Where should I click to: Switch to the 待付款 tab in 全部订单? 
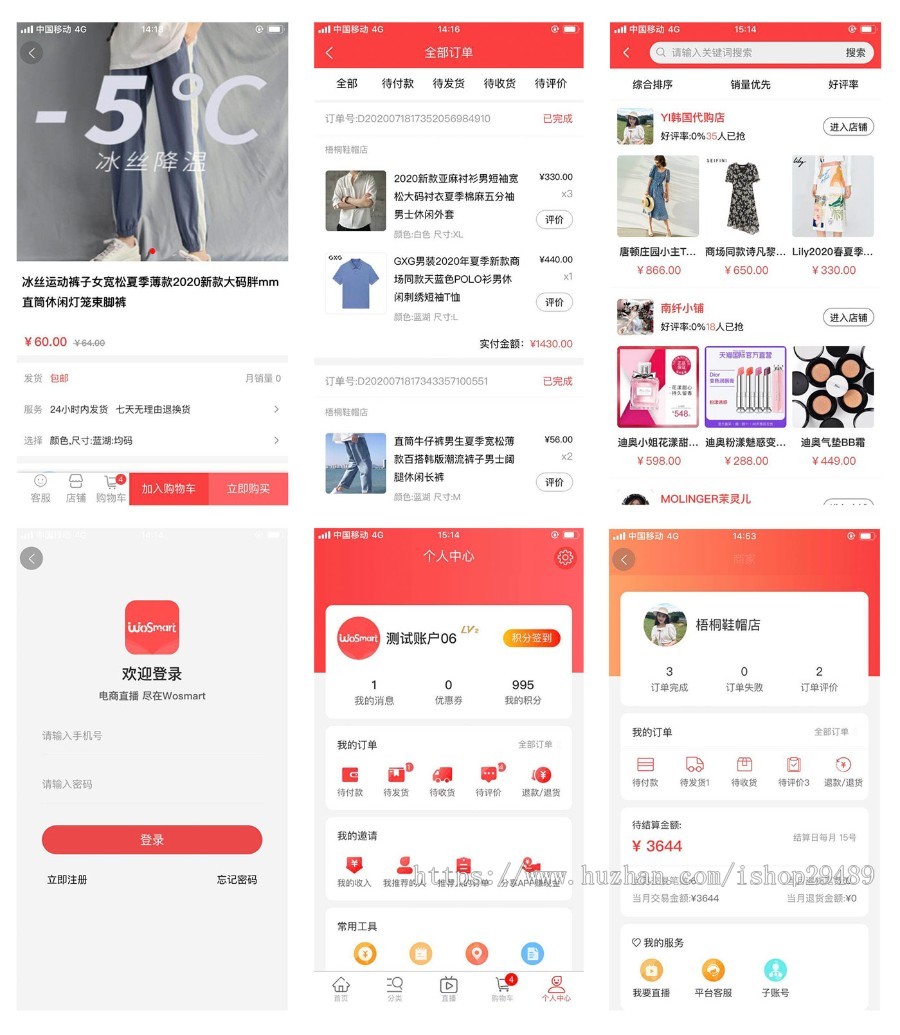[x=397, y=84]
